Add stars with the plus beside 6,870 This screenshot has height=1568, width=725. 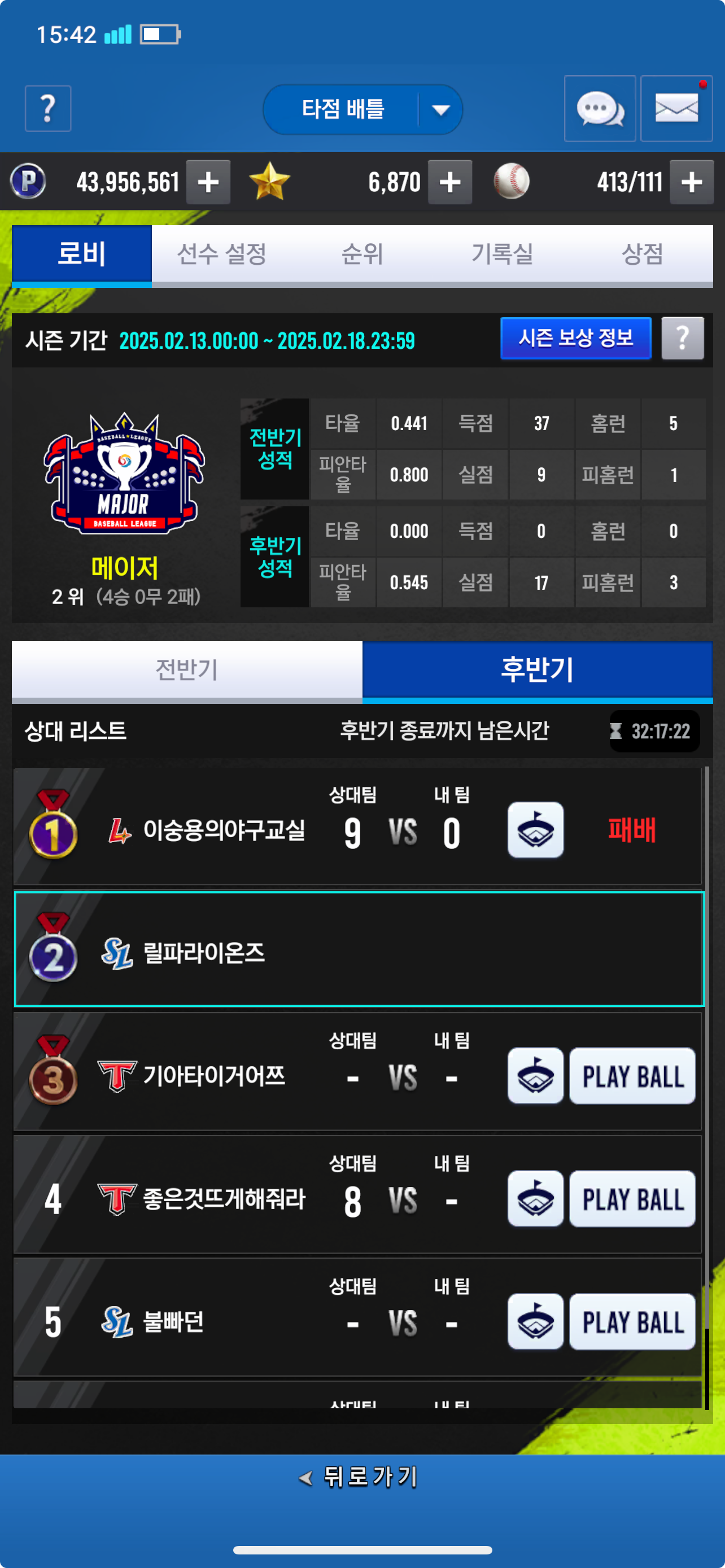[450, 182]
